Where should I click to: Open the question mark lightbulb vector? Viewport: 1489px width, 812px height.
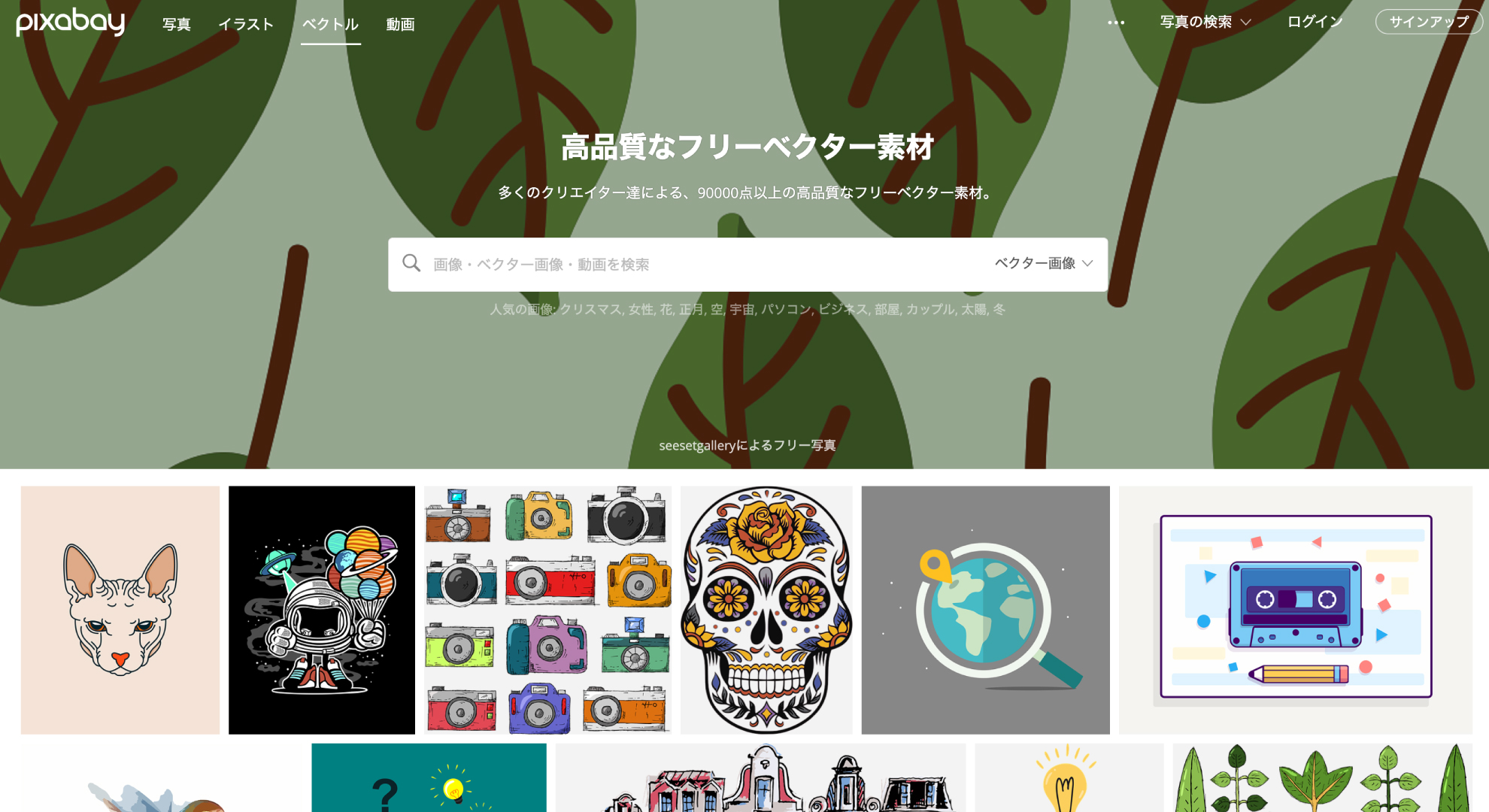pos(429,778)
